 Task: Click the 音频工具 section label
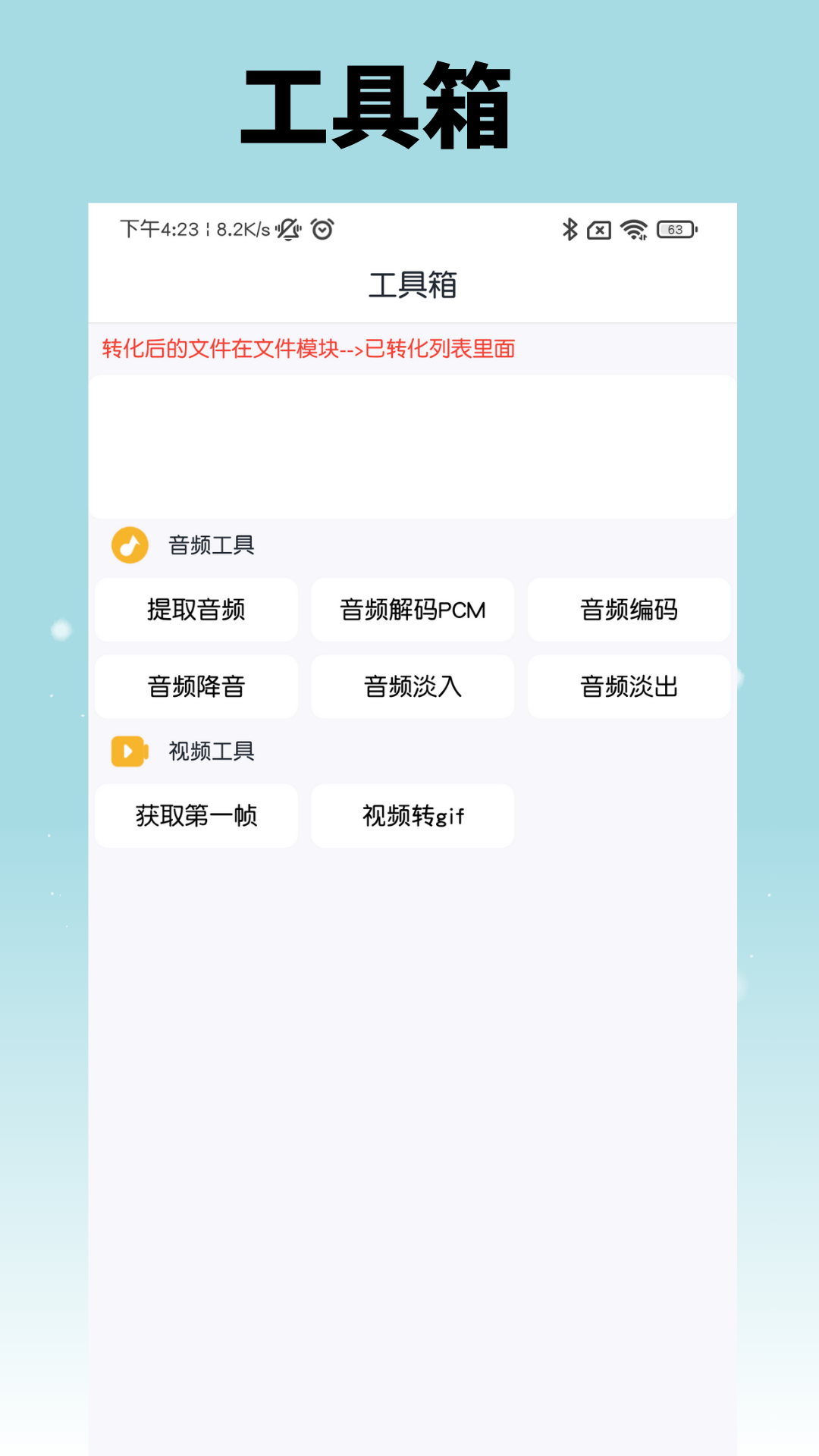pos(212,543)
